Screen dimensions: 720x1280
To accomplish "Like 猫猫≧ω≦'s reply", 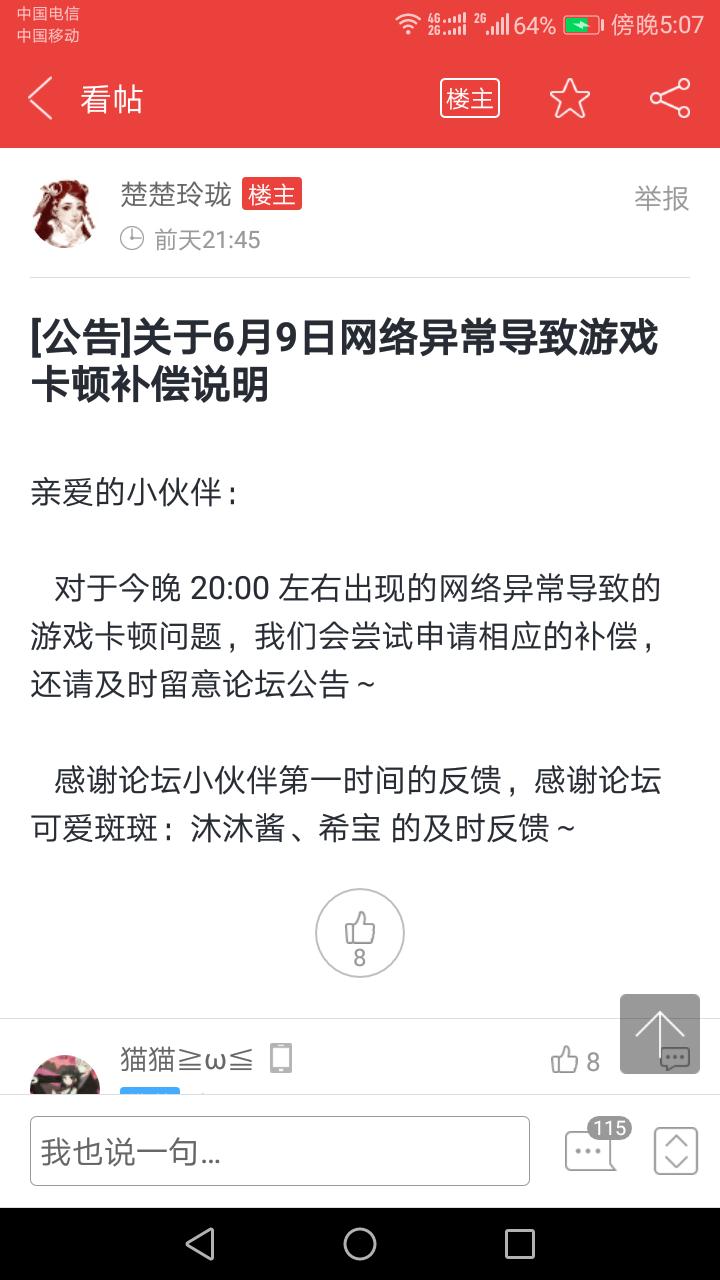I will point(575,1061).
